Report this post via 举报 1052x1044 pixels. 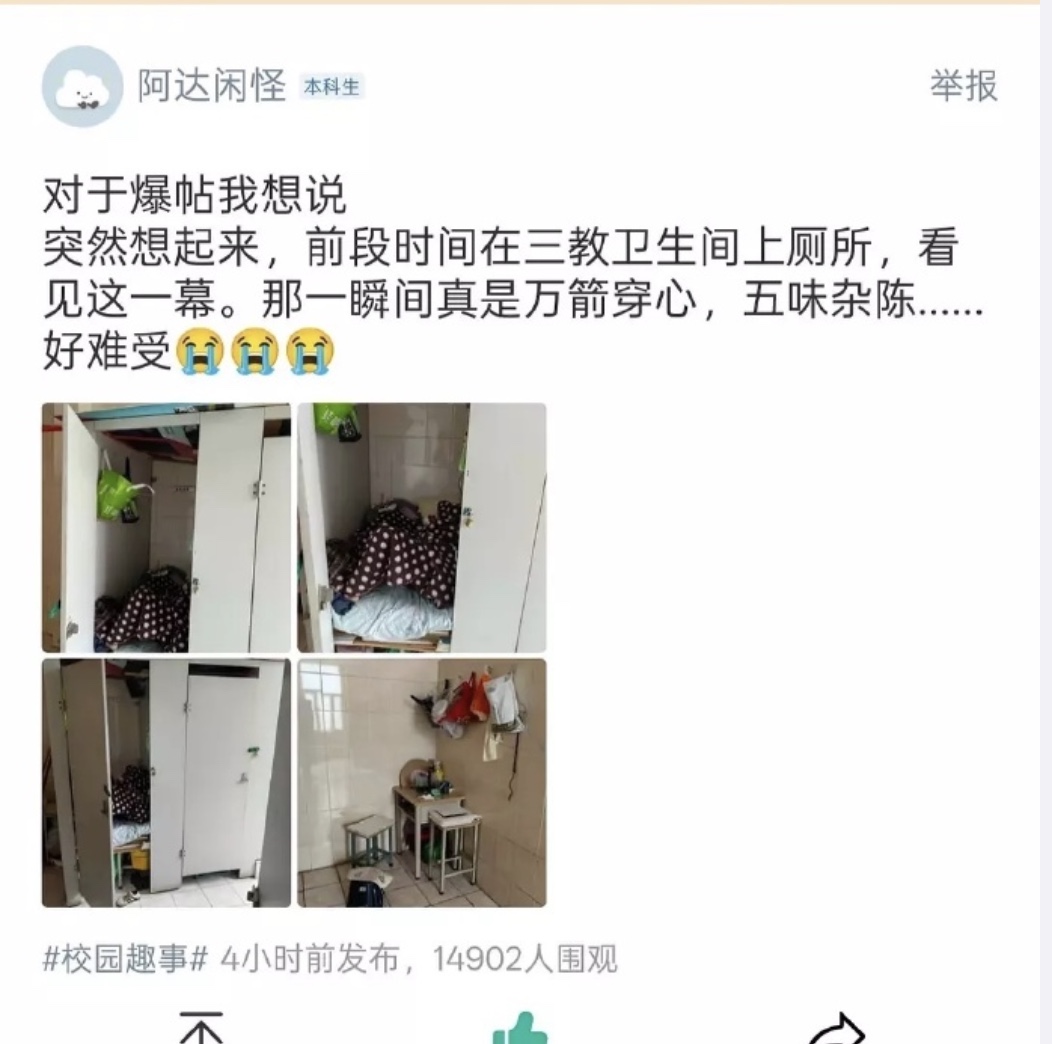coord(963,87)
